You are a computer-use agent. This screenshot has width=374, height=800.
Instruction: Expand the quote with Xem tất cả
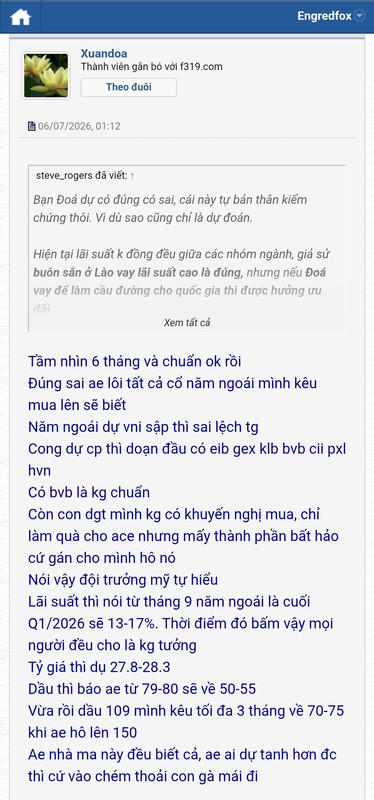(x=187, y=322)
